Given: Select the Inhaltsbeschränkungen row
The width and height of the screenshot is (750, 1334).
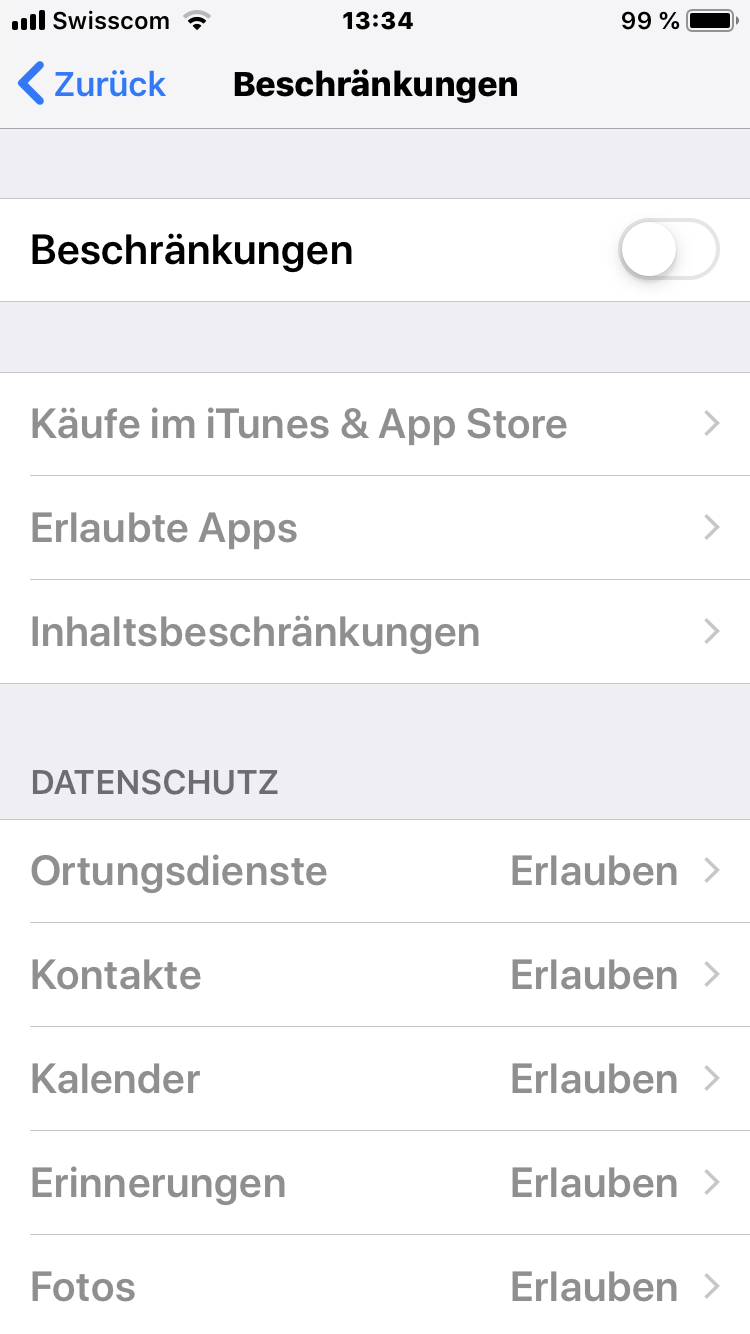Looking at the screenshot, I should click(375, 632).
